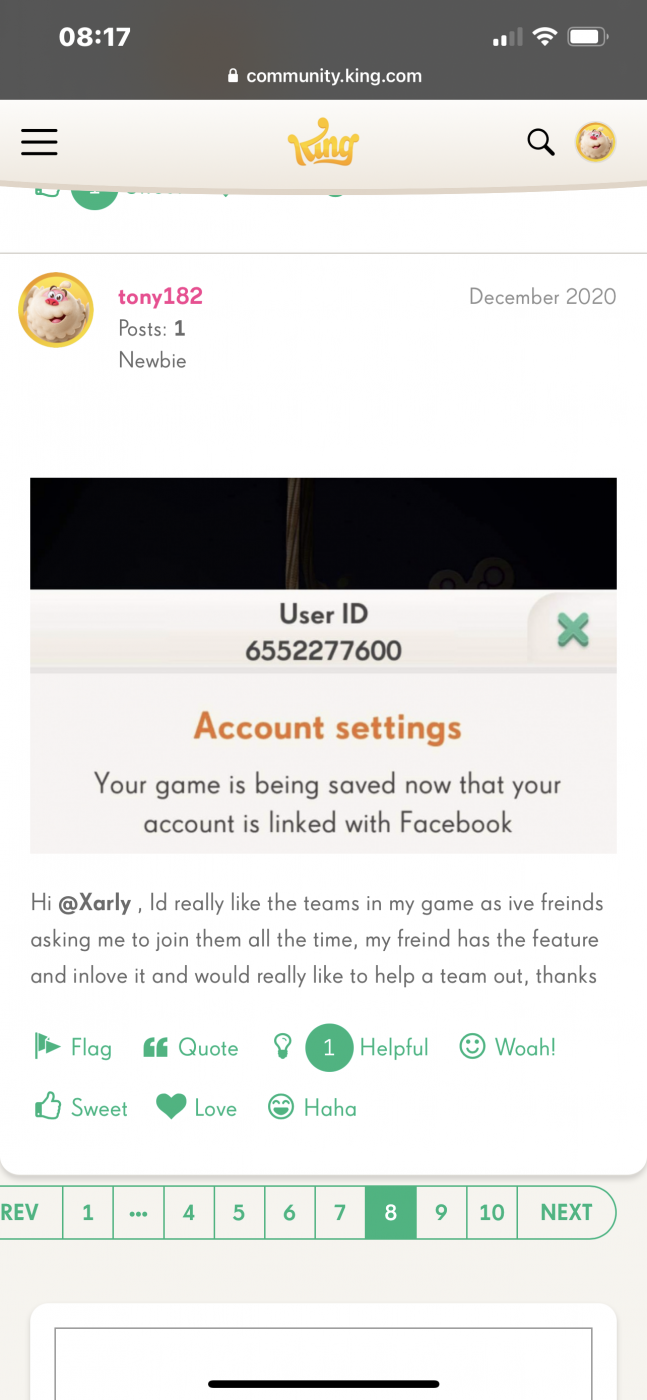Image resolution: width=647 pixels, height=1400 pixels.
Task: View tony182's avatar picture
Action: 56,309
